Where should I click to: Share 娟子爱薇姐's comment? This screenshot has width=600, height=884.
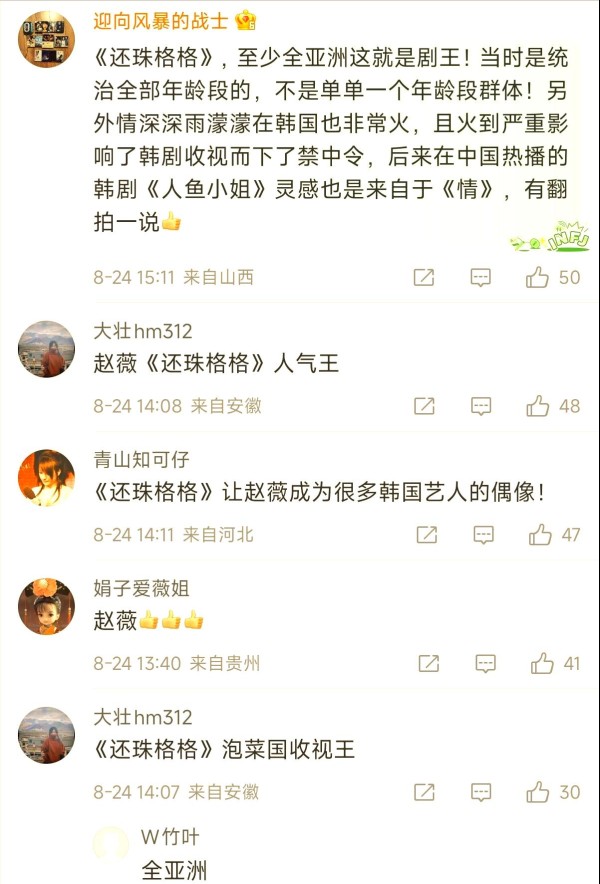(x=428, y=663)
